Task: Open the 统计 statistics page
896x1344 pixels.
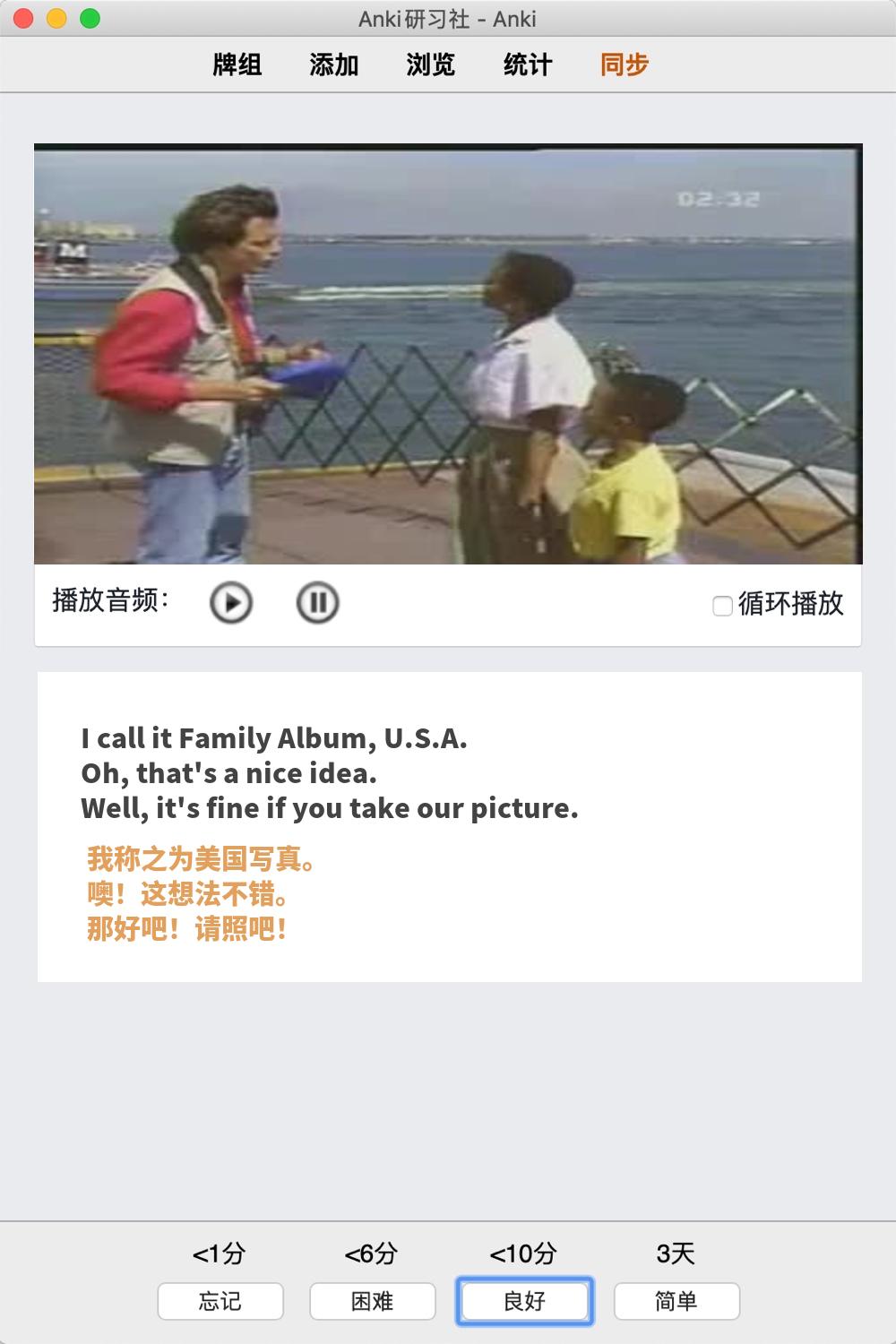Action: pyautogui.click(x=528, y=65)
